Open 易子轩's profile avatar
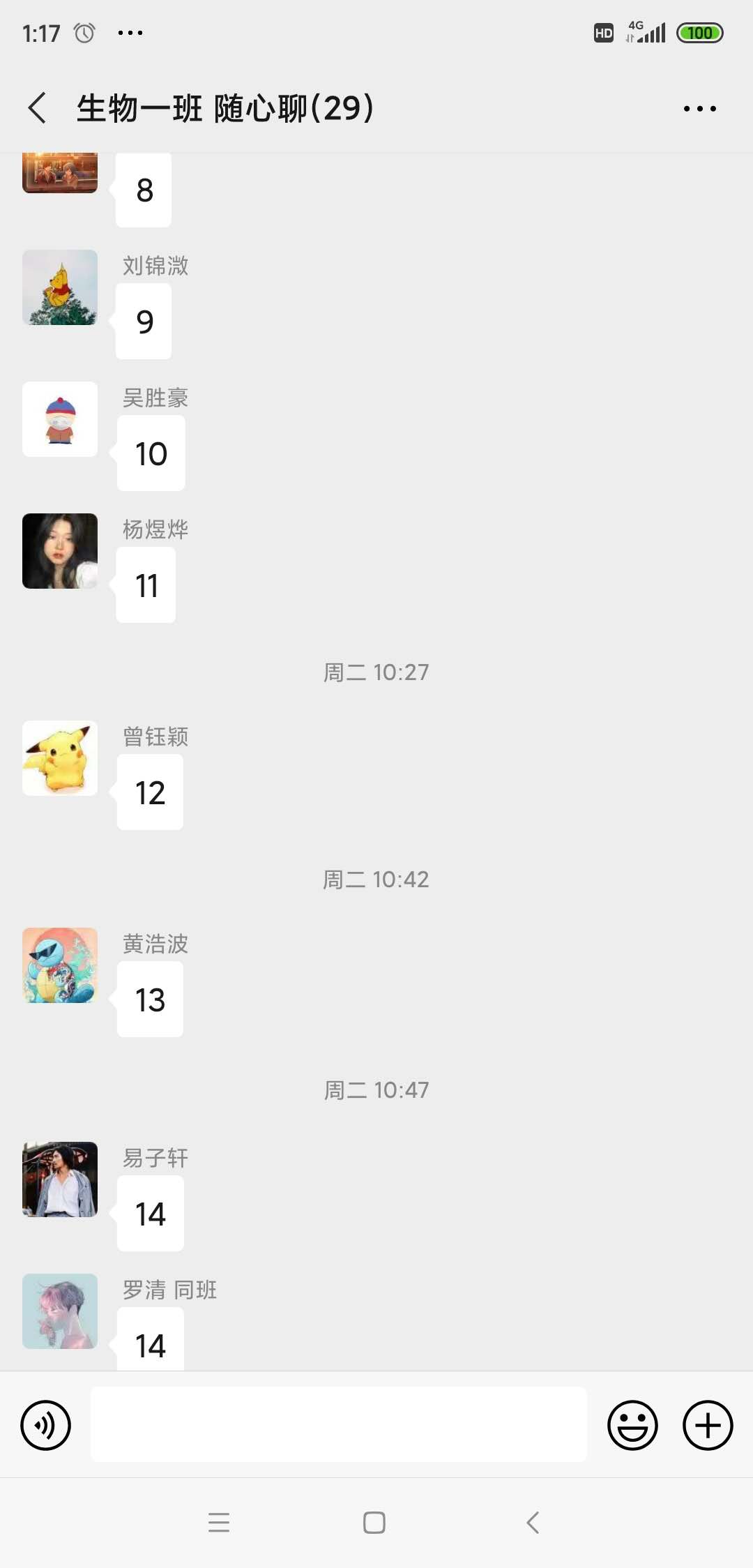Screen dimensions: 753x1568 (60, 1179)
